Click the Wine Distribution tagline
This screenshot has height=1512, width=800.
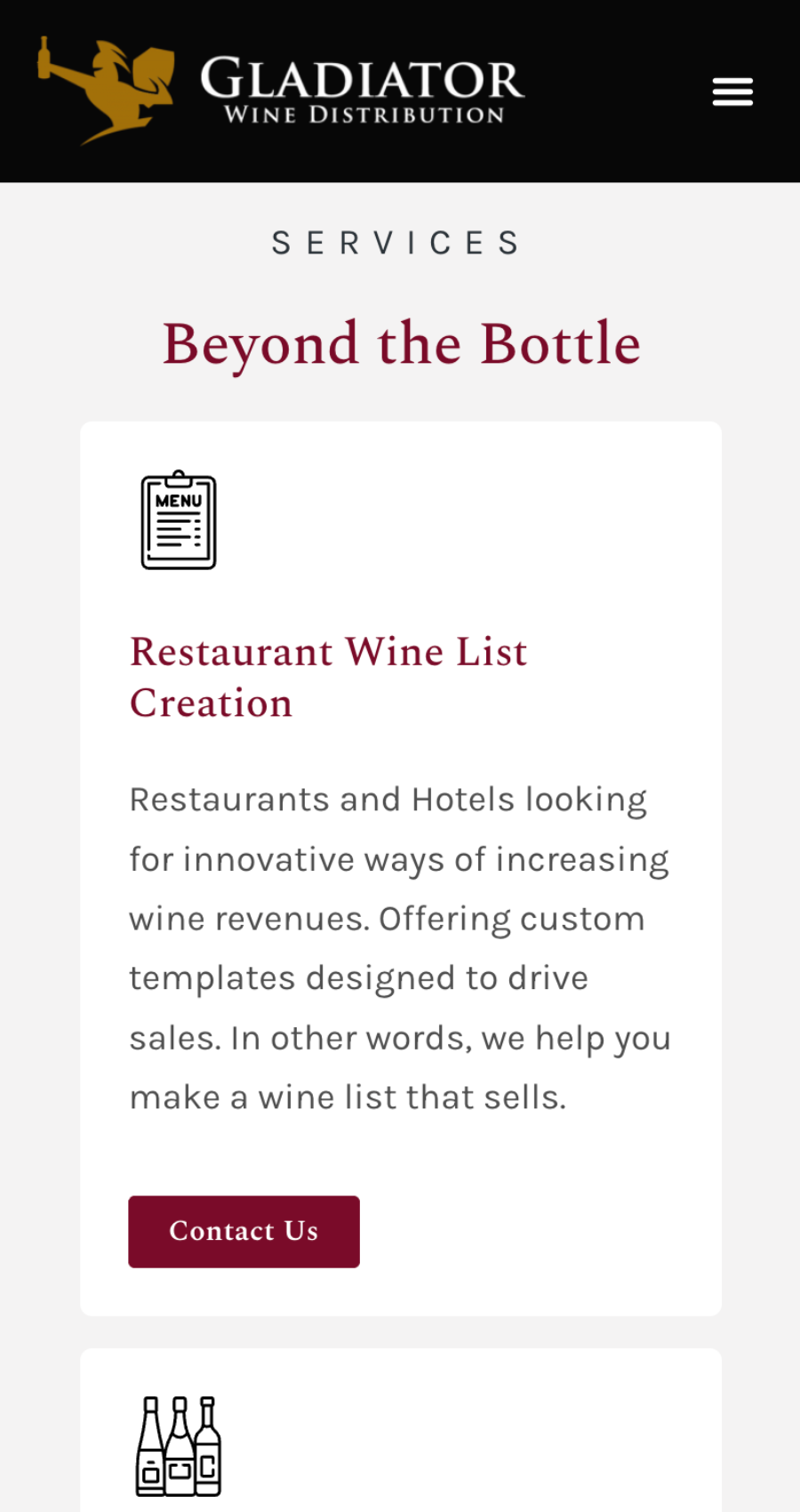pyautogui.click(x=361, y=114)
